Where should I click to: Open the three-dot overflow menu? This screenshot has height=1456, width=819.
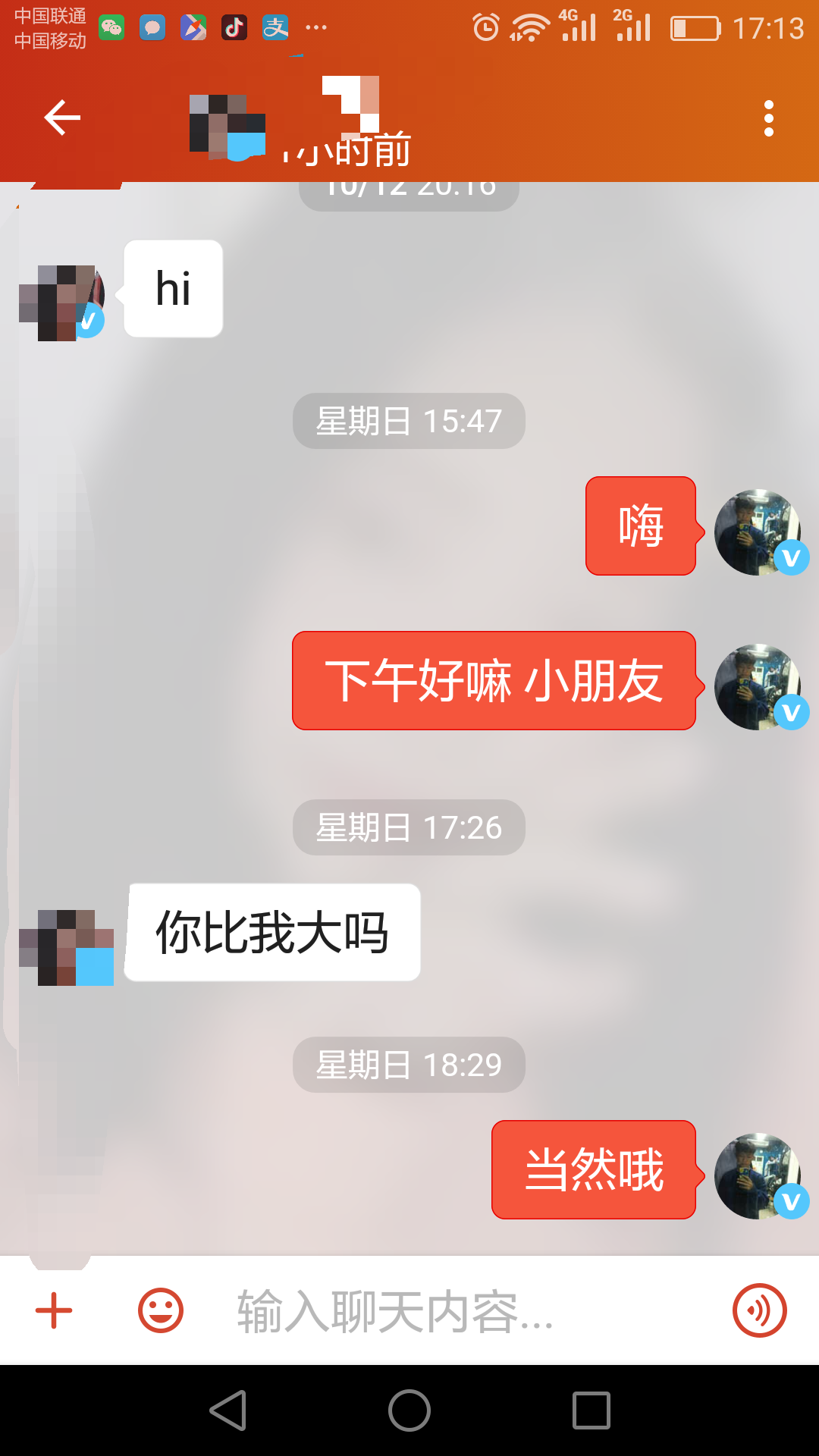click(x=768, y=118)
